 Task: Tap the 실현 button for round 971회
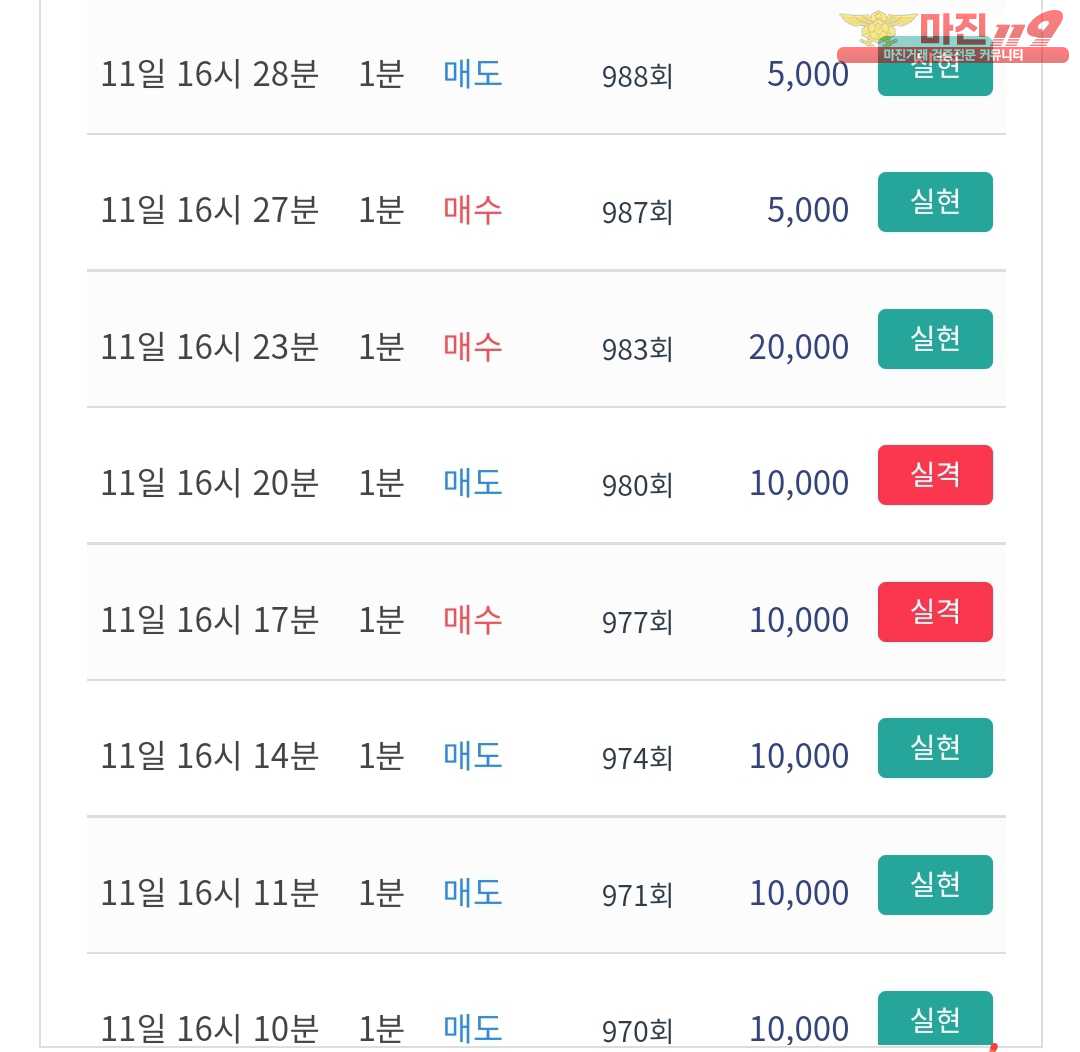tap(935, 885)
